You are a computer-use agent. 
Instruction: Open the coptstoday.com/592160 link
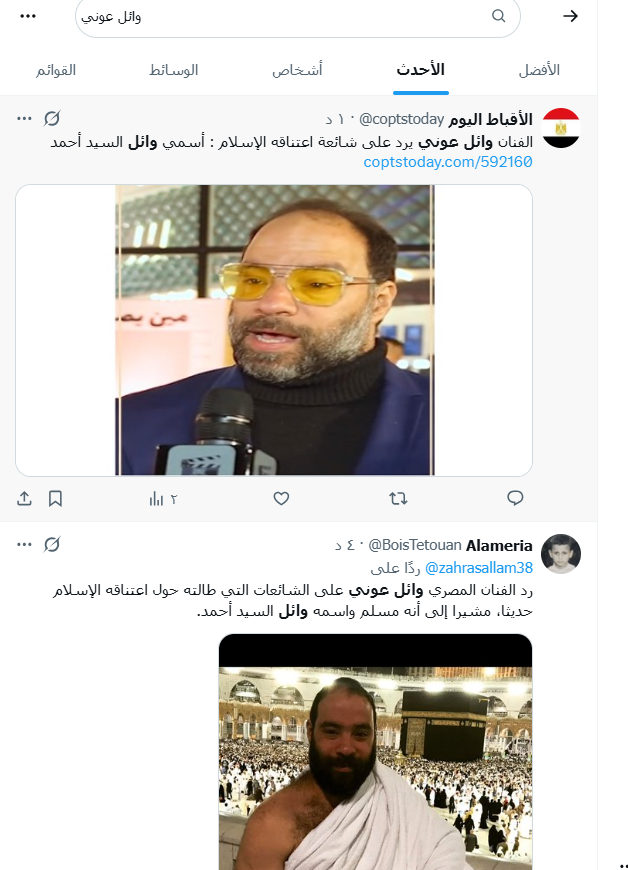coord(447,161)
